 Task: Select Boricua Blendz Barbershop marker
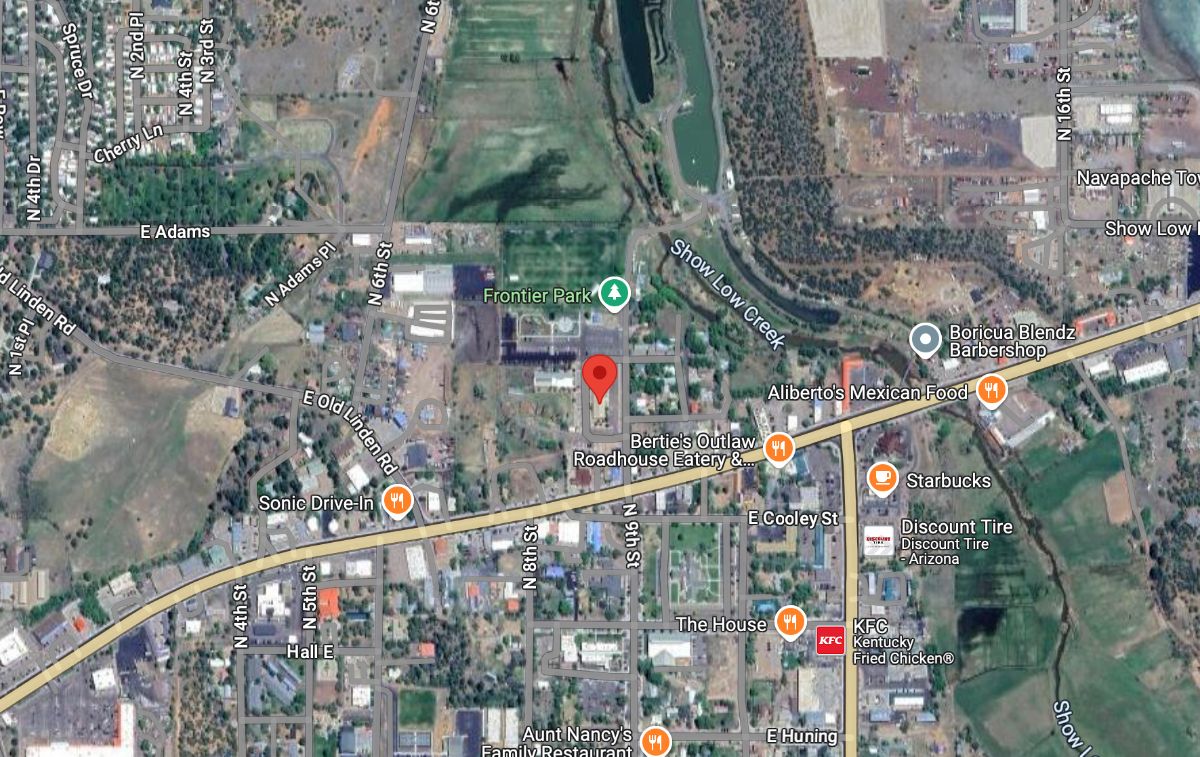pos(927,340)
